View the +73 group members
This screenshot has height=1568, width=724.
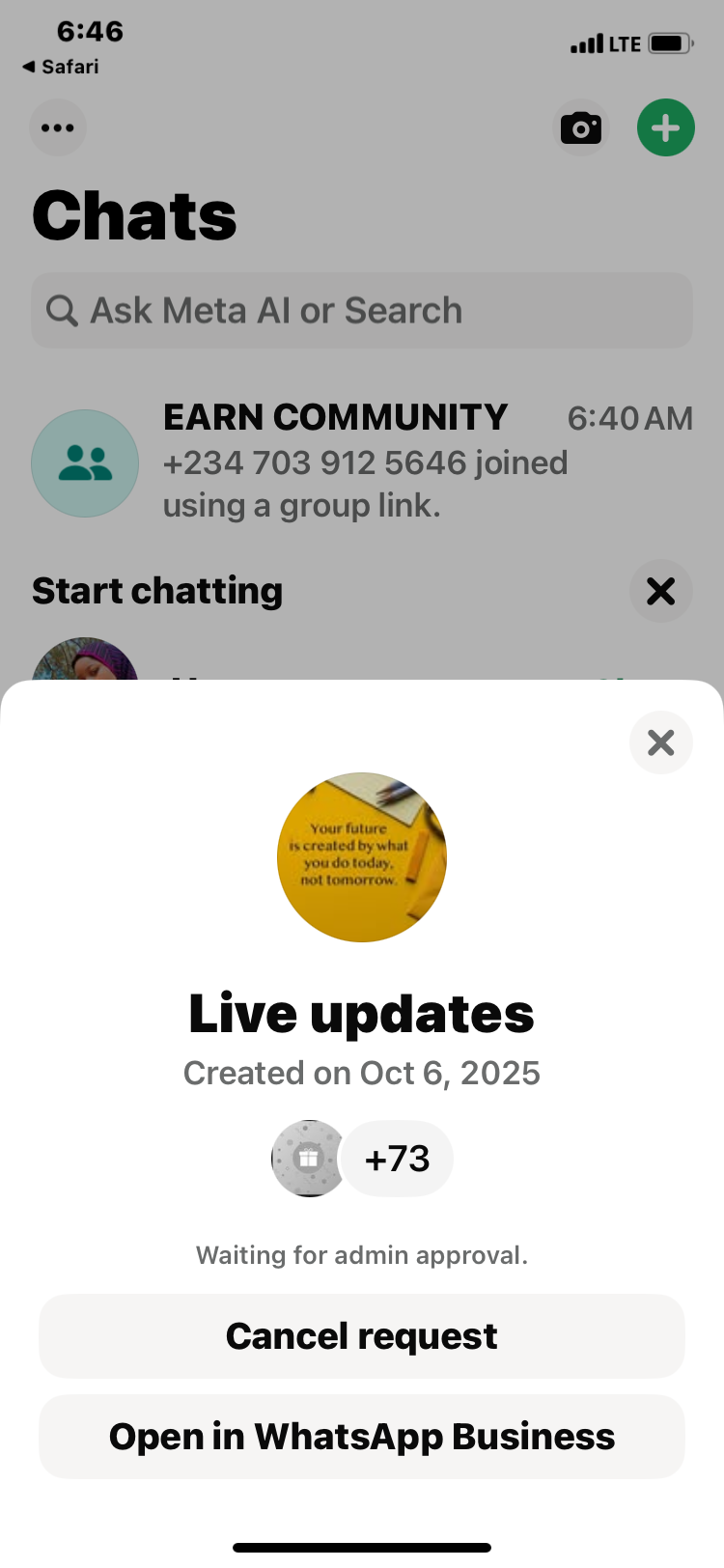(397, 1159)
